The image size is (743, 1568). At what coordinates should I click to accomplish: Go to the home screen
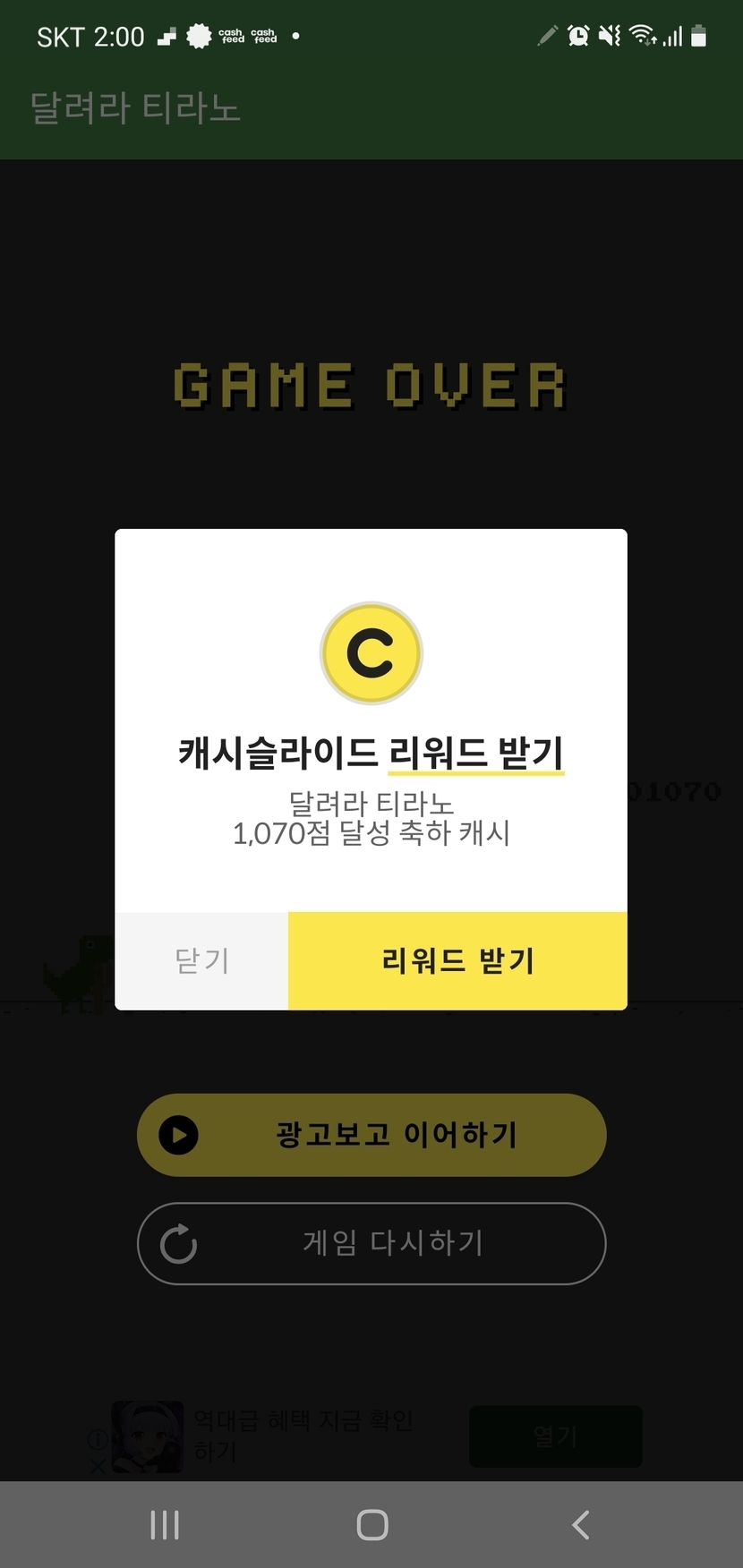371,1525
